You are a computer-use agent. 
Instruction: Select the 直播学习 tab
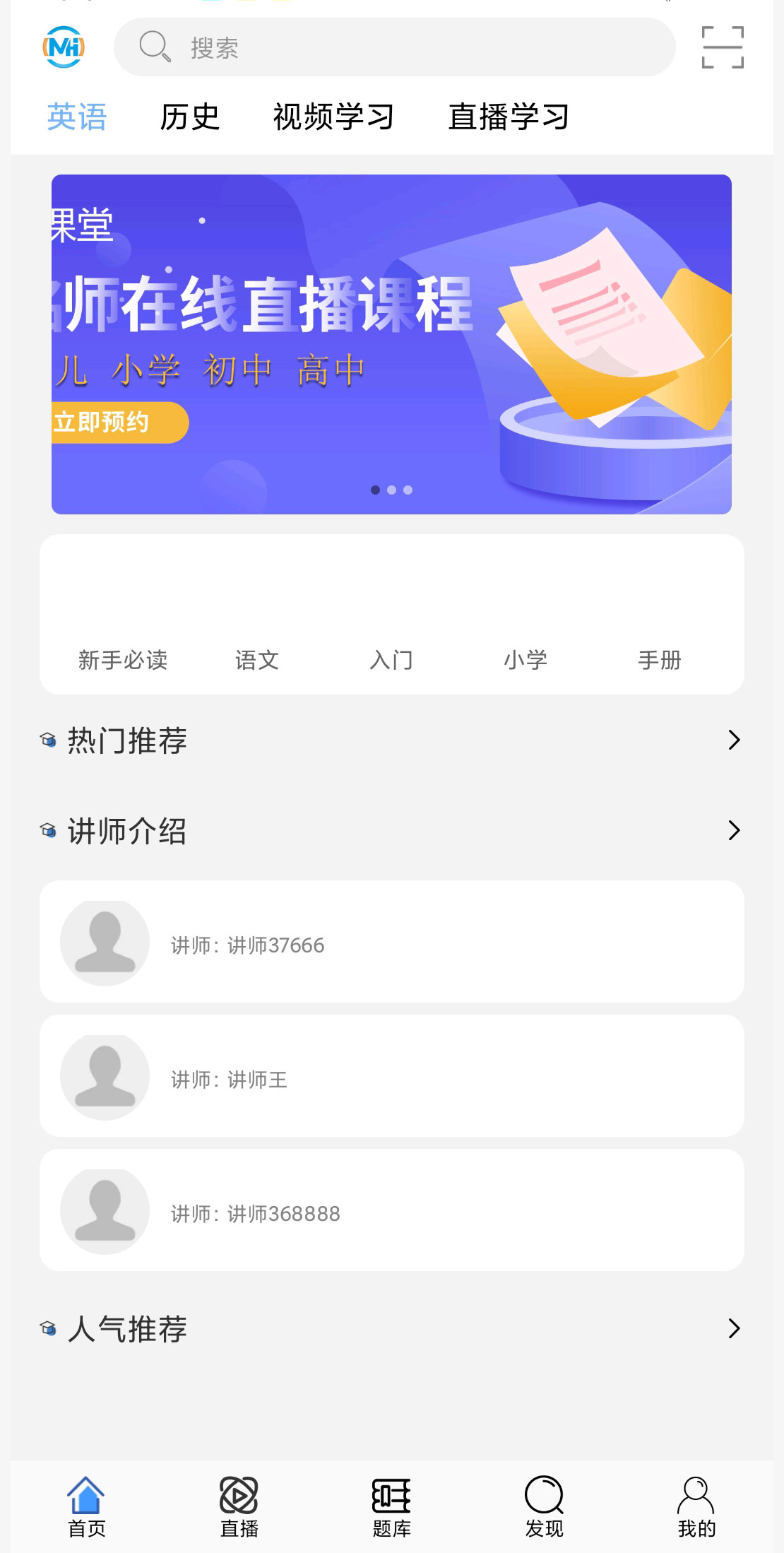pyautogui.click(x=509, y=117)
